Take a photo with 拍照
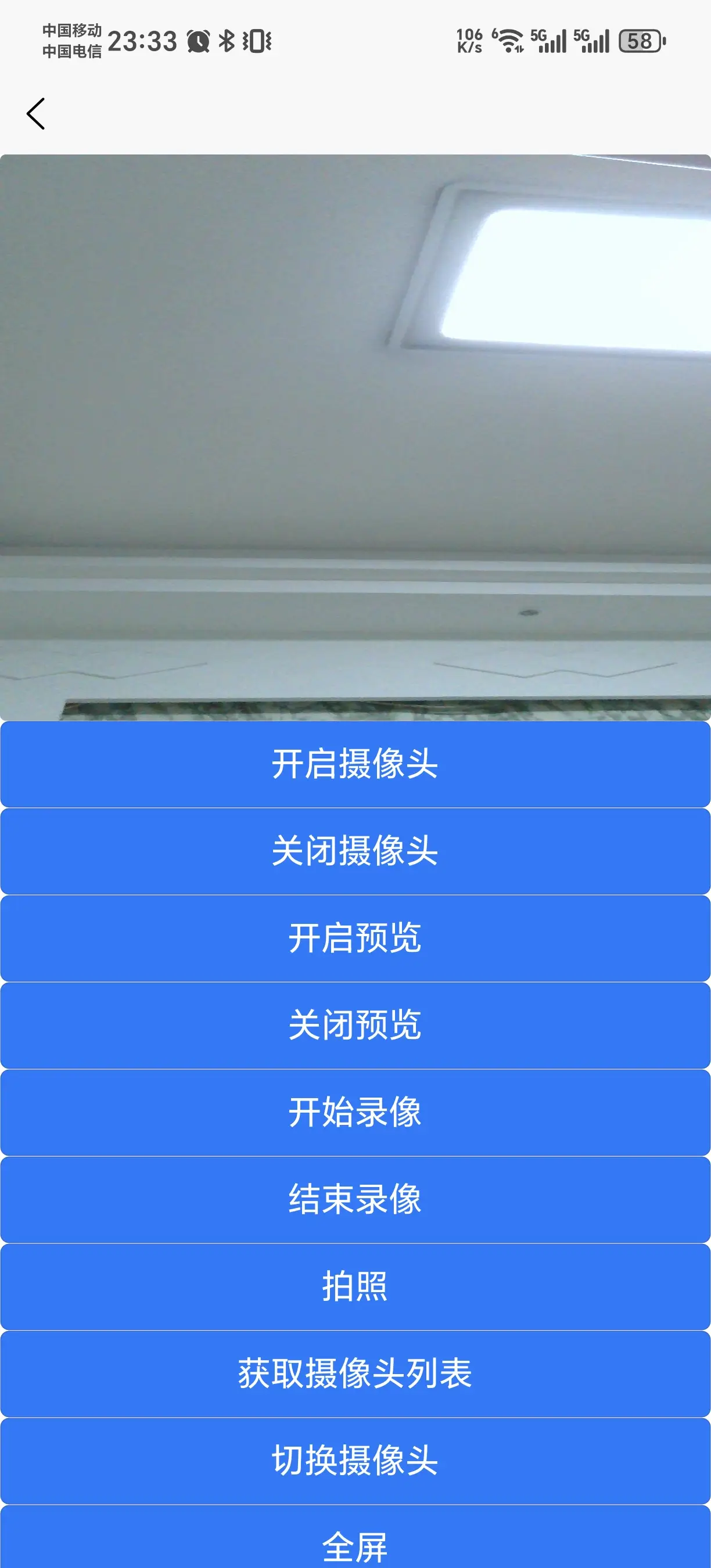 click(355, 1286)
